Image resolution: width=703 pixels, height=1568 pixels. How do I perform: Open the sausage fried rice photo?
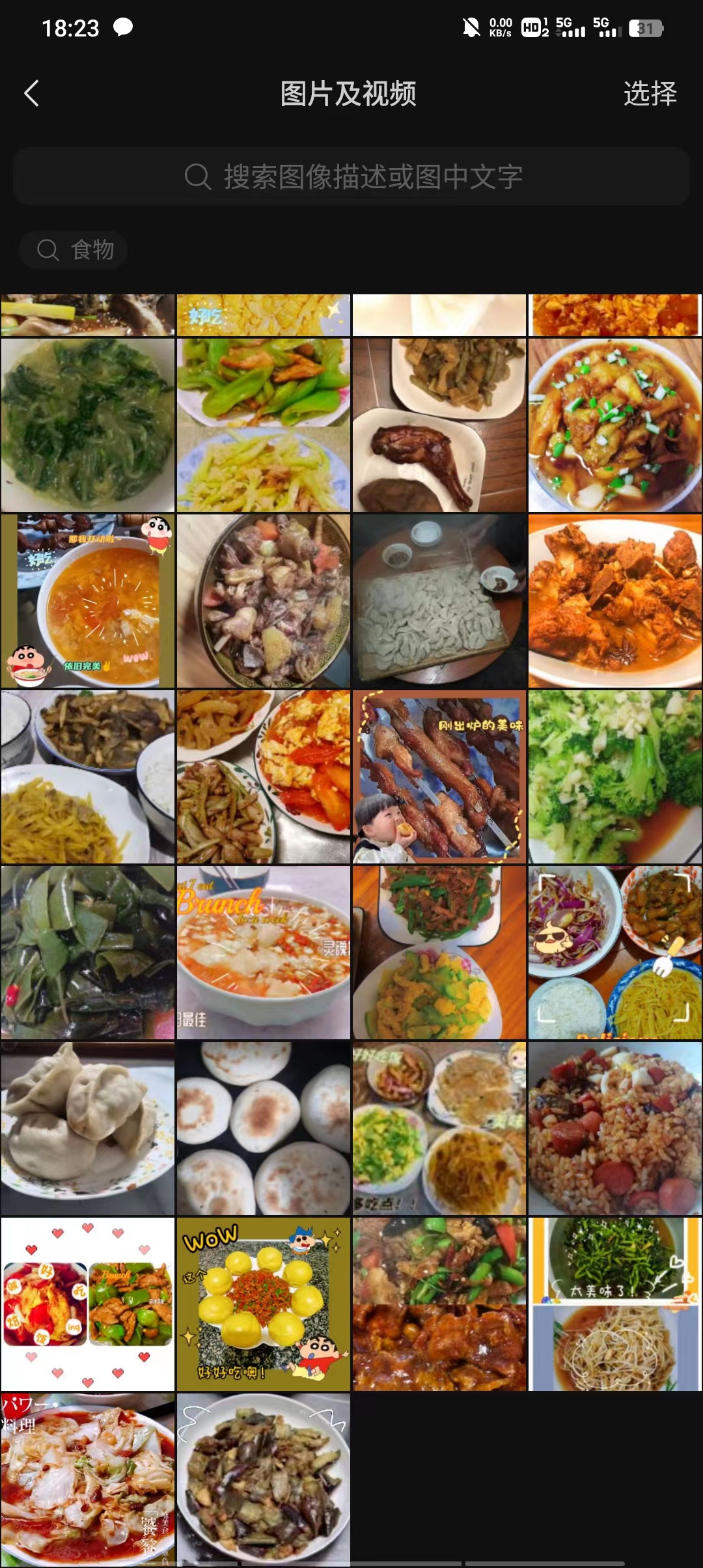pyautogui.click(x=615, y=1128)
